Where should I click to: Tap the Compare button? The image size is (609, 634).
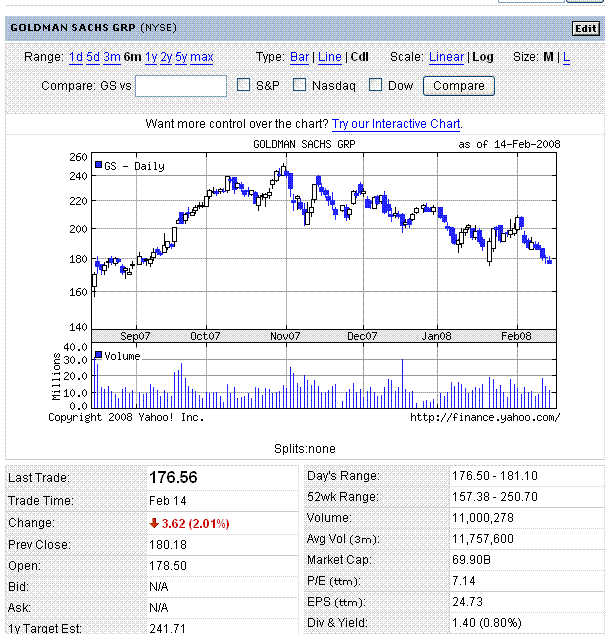click(459, 86)
